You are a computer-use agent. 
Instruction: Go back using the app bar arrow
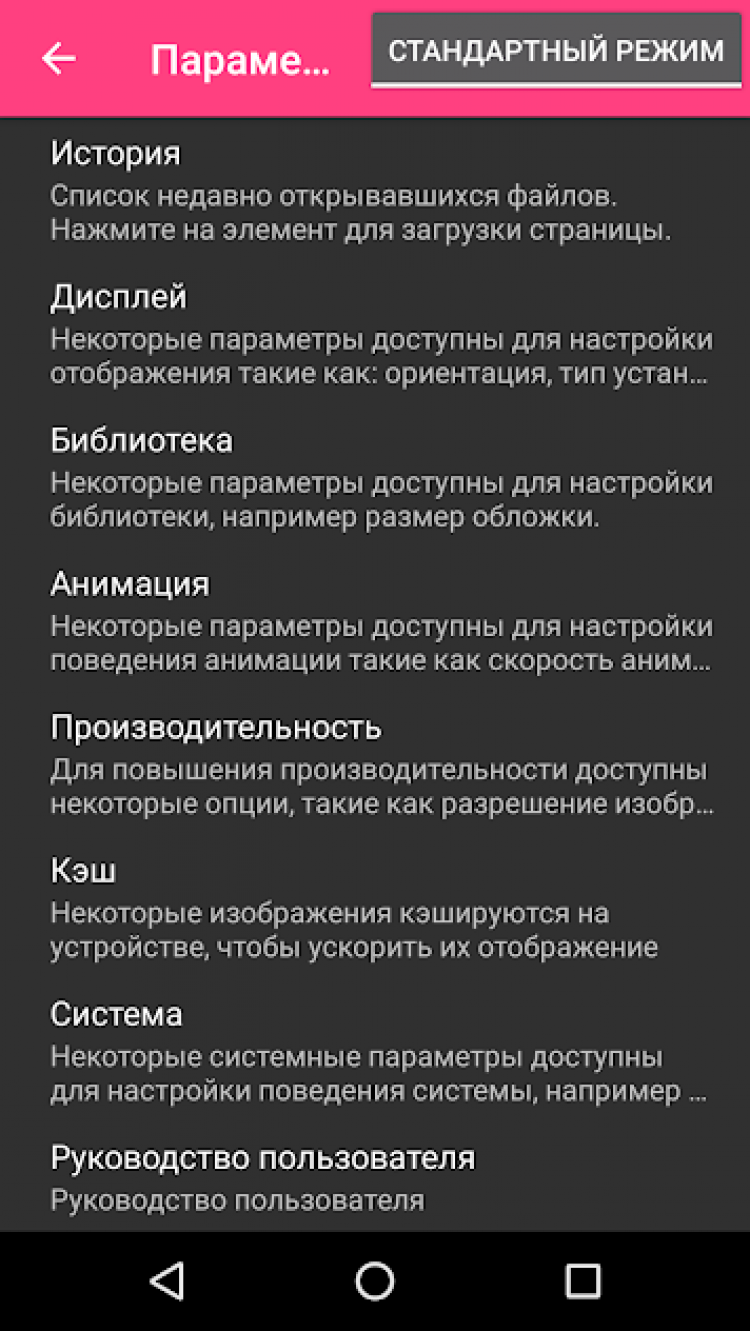pyautogui.click(x=58, y=59)
